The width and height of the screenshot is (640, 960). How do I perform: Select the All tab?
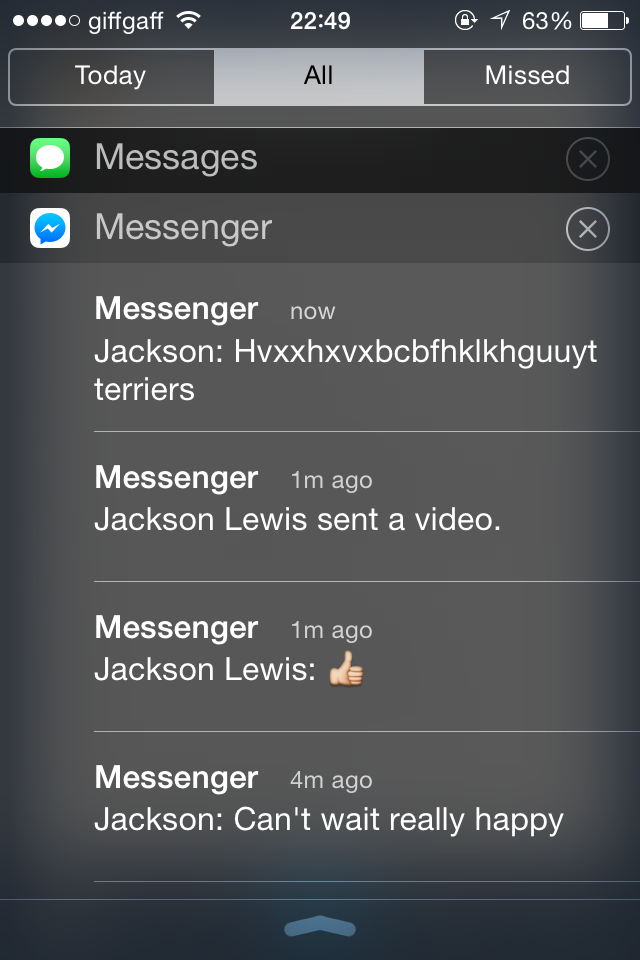318,76
